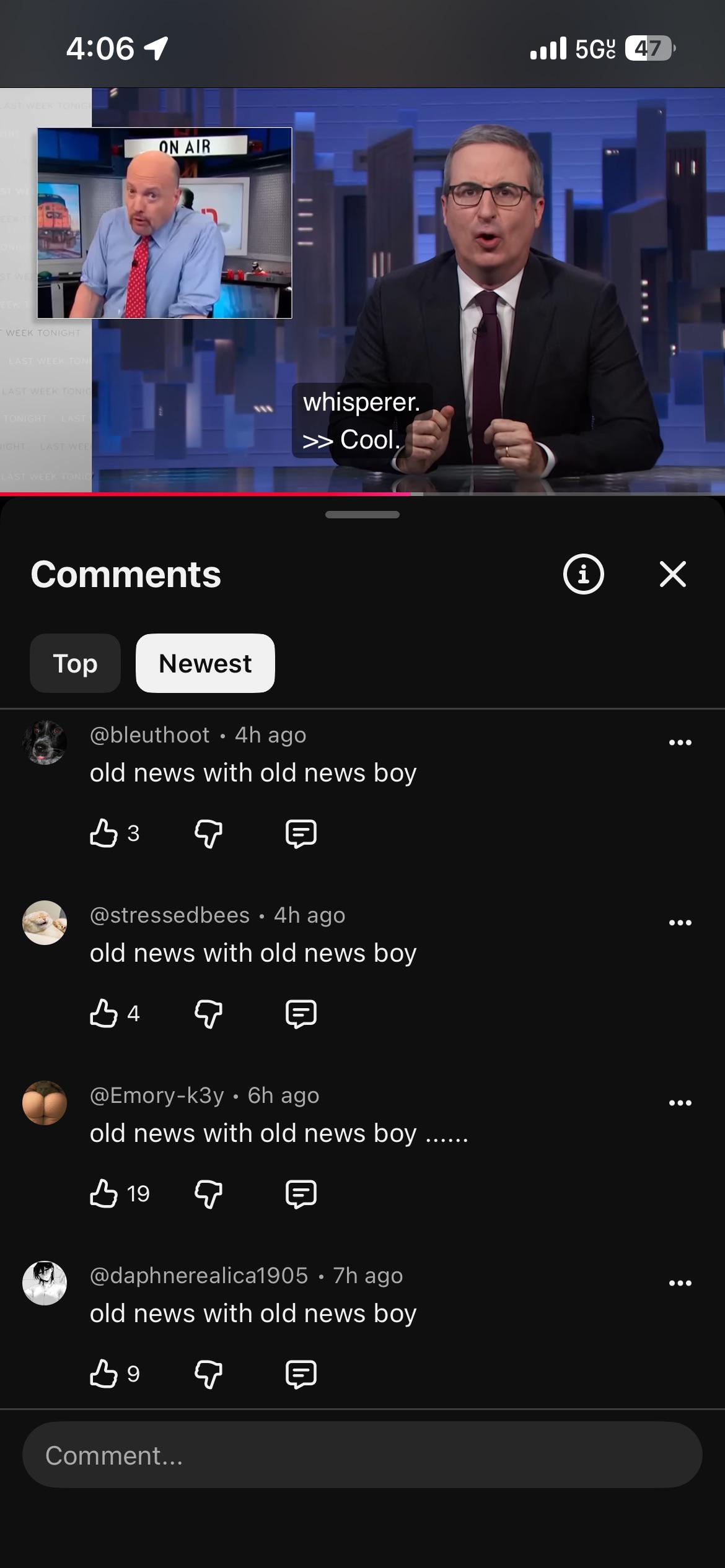
Task: Open more options for @Emory-k3y's comment
Action: click(680, 1103)
